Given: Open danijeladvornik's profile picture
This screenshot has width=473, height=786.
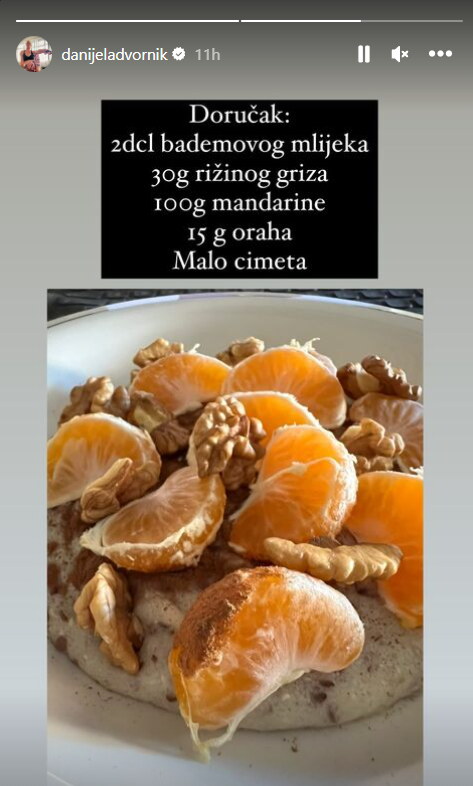Looking at the screenshot, I should click(x=34, y=54).
